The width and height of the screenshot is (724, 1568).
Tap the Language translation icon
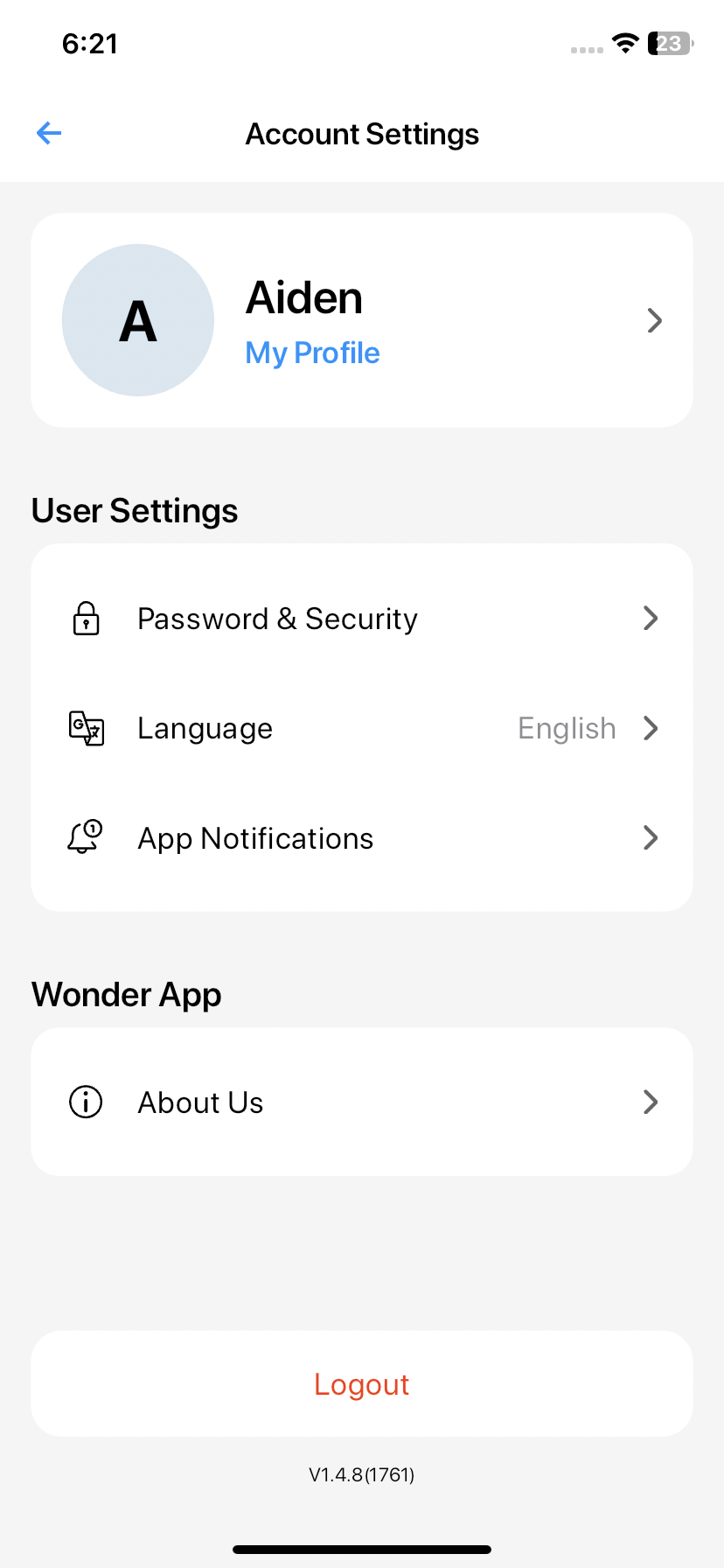(x=85, y=728)
